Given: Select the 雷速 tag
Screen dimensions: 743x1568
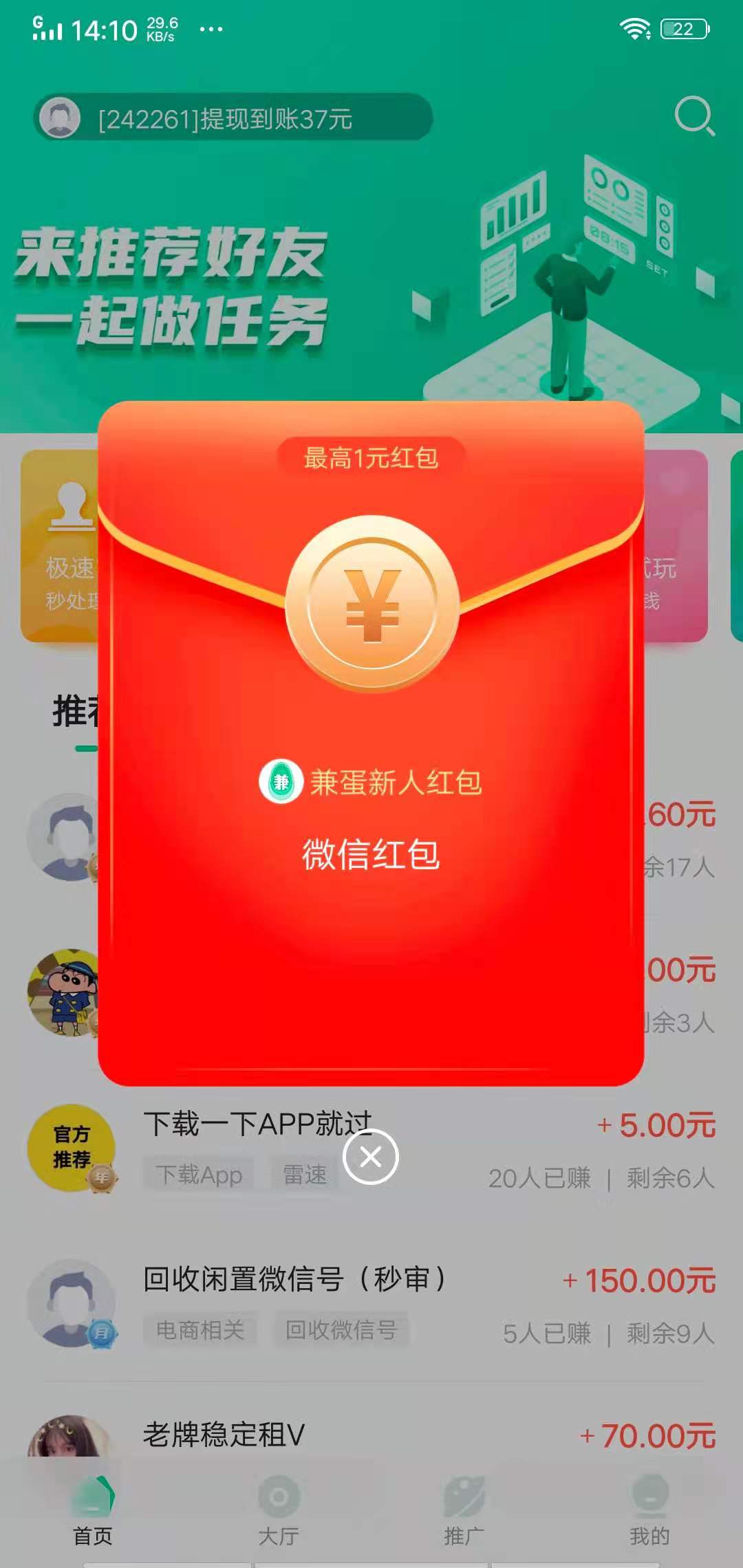Looking at the screenshot, I should point(305,1173).
